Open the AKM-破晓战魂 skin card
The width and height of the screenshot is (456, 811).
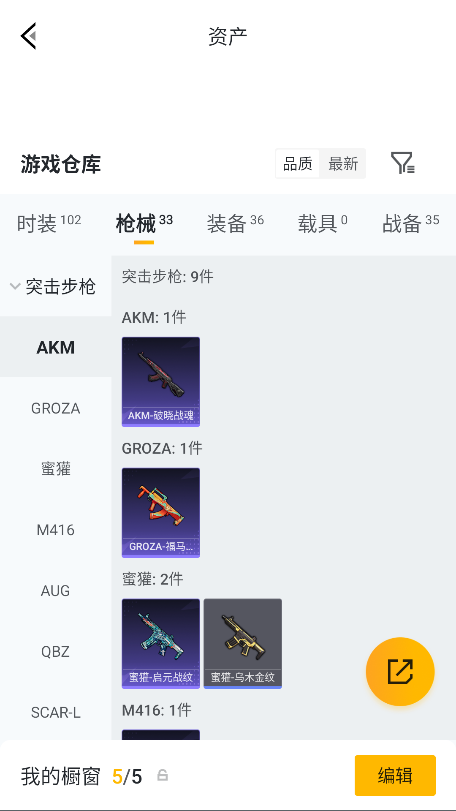click(x=161, y=382)
